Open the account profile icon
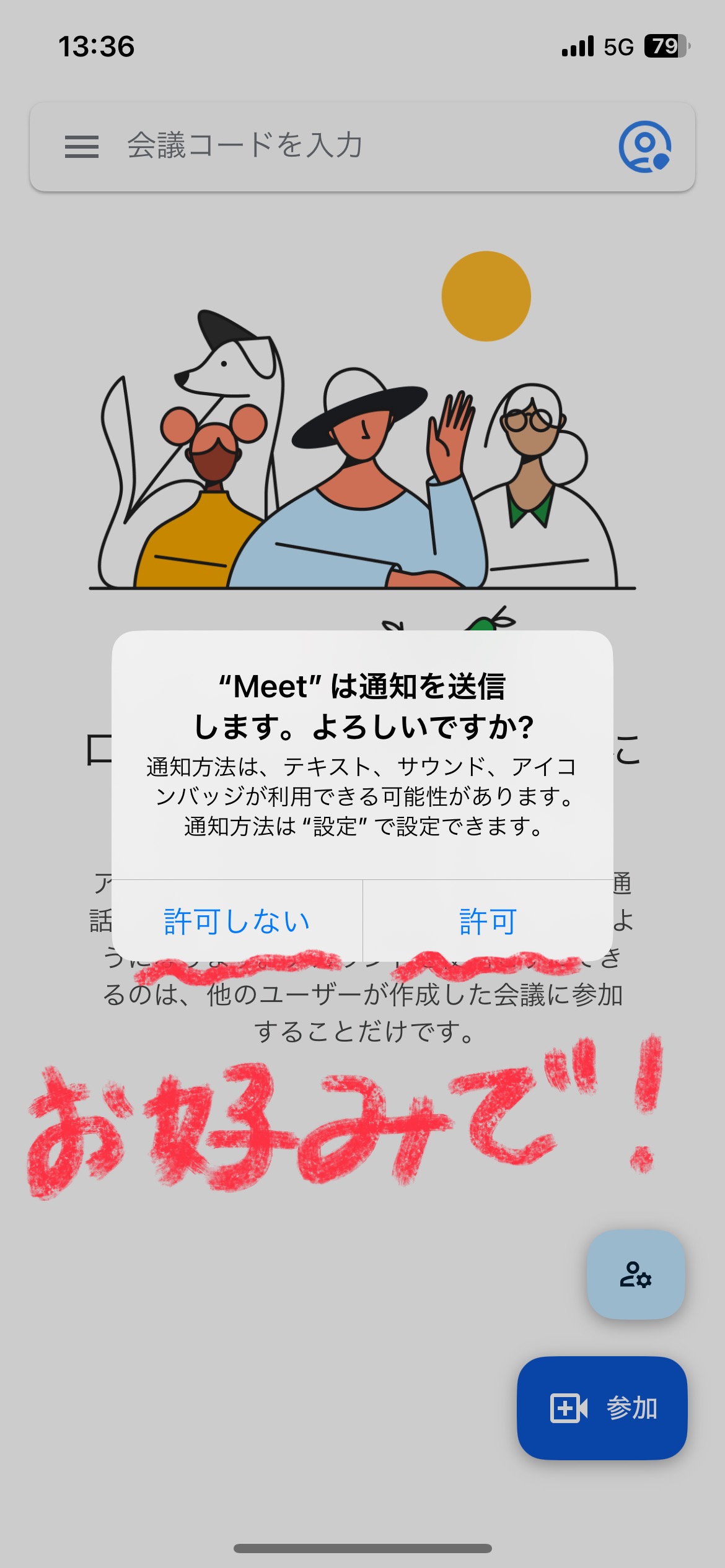725x1568 pixels. tap(644, 147)
